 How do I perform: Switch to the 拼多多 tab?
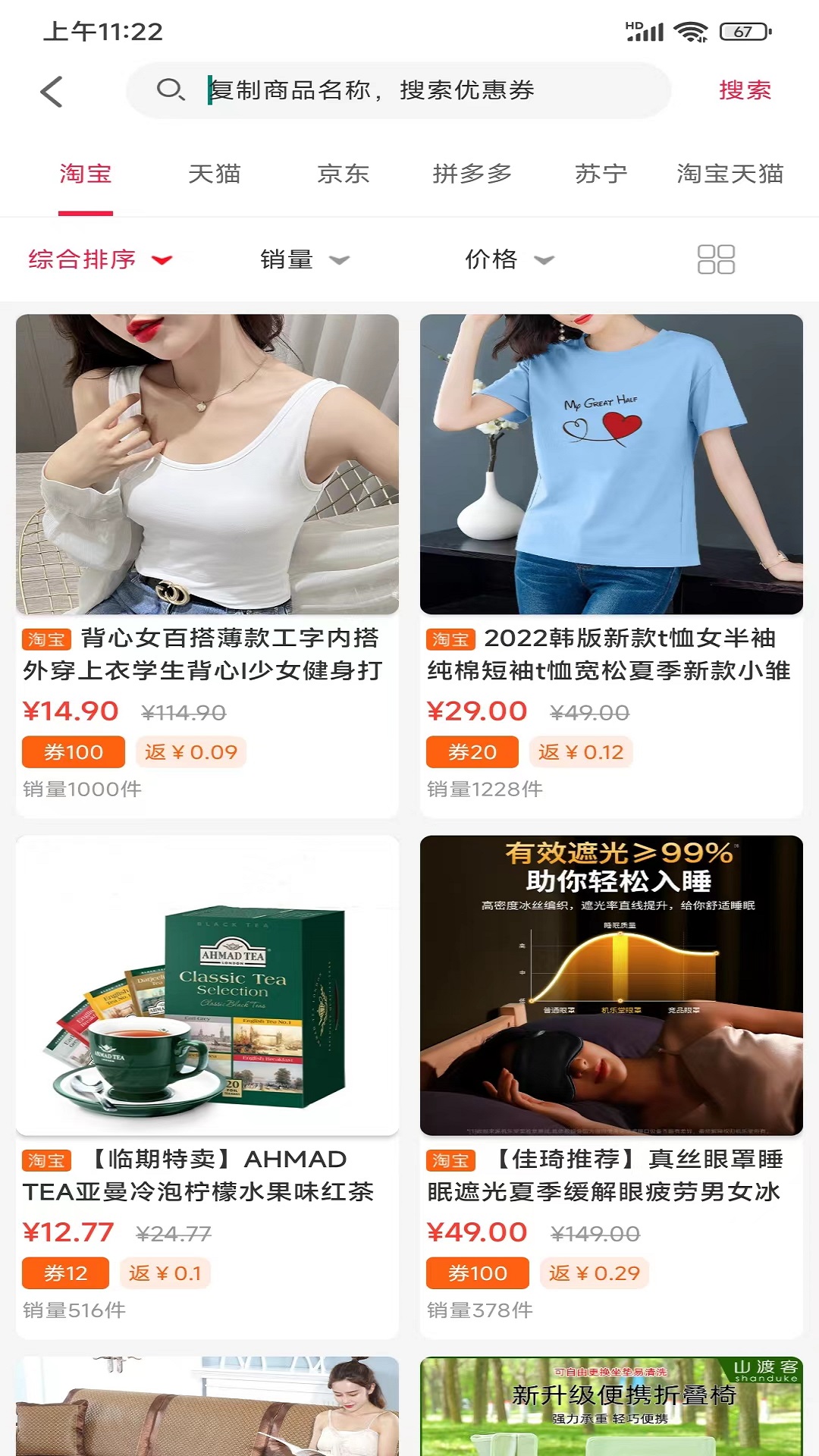coord(472,174)
